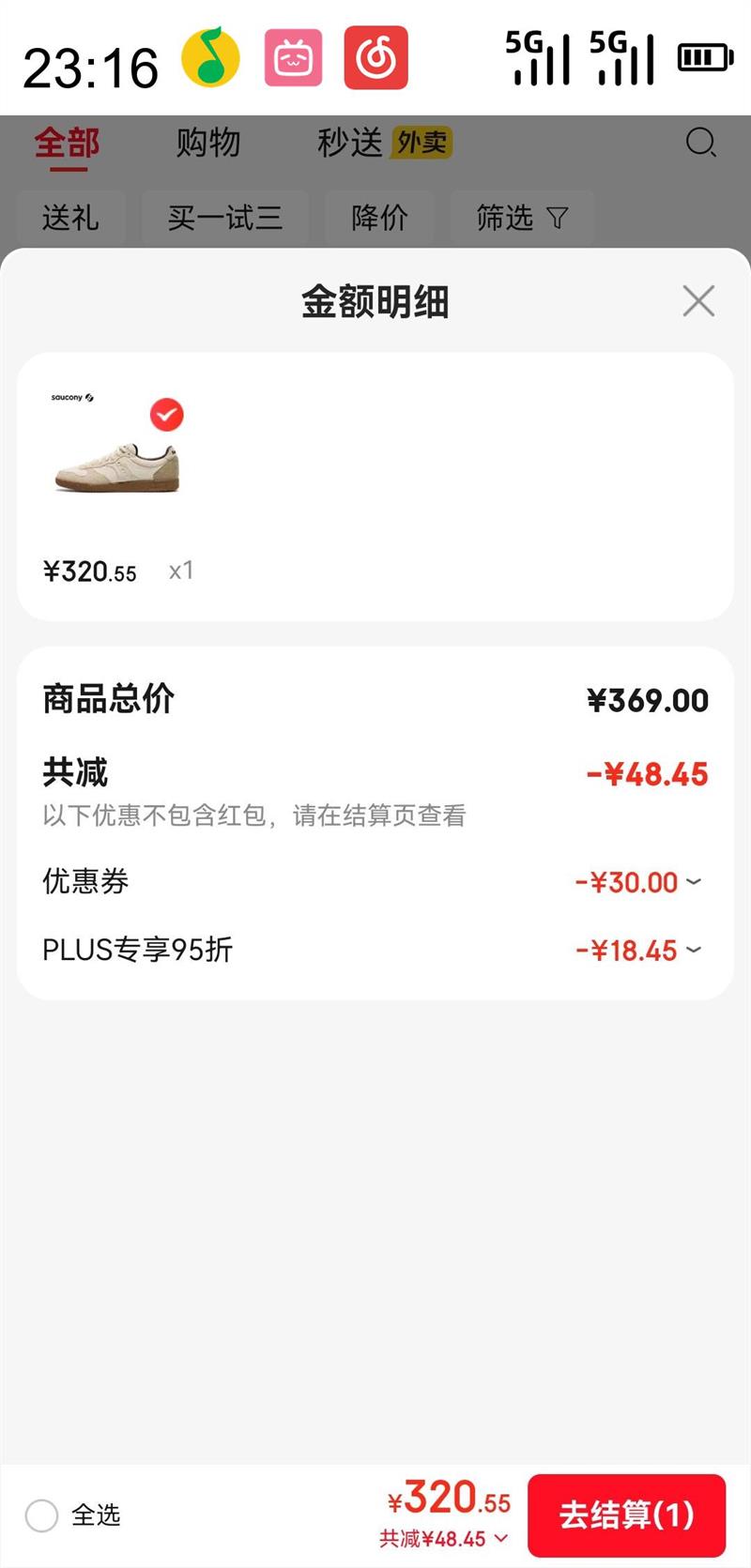
Task: Switch to the 购物 tab
Action: (x=208, y=143)
